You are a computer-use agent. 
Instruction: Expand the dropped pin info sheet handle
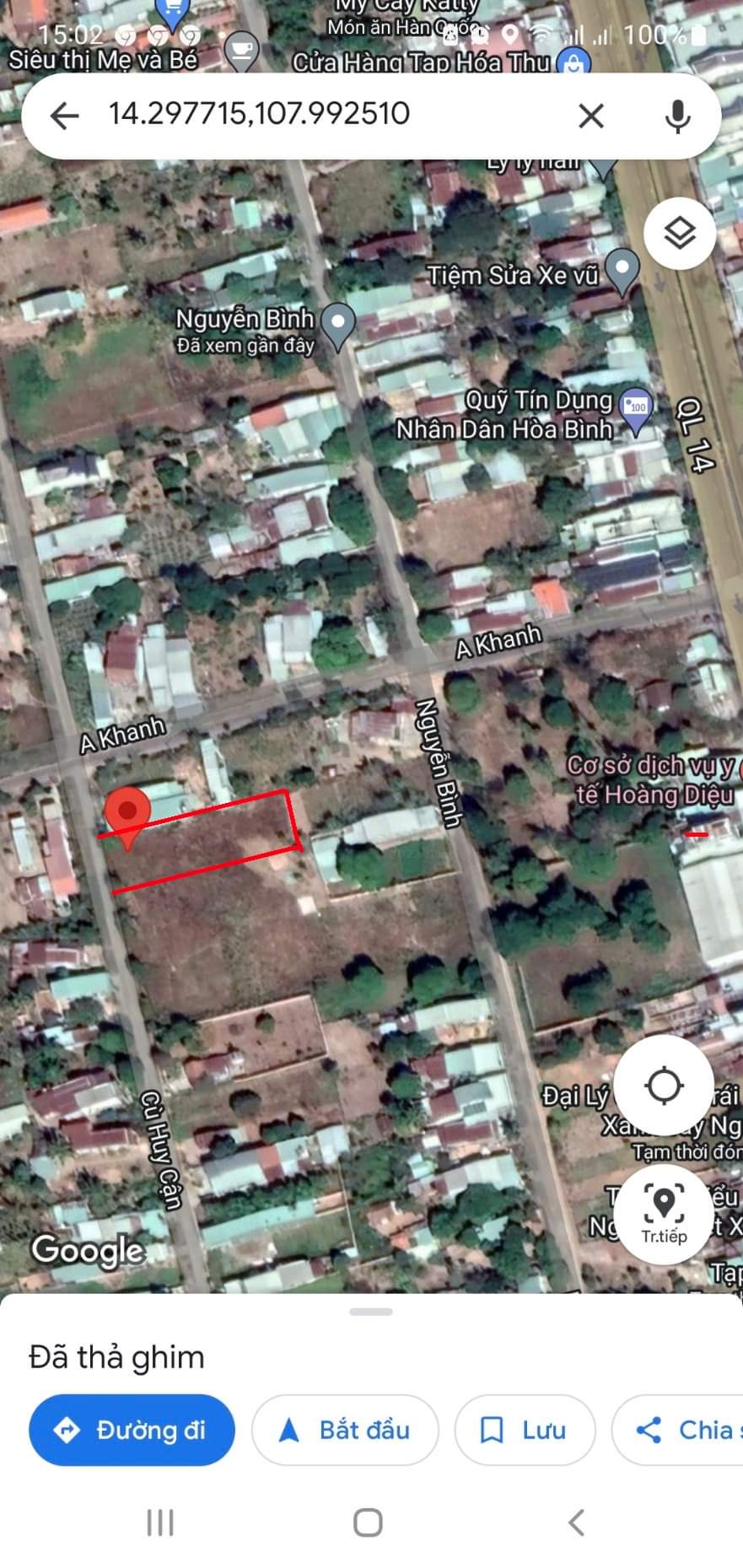(371, 1312)
